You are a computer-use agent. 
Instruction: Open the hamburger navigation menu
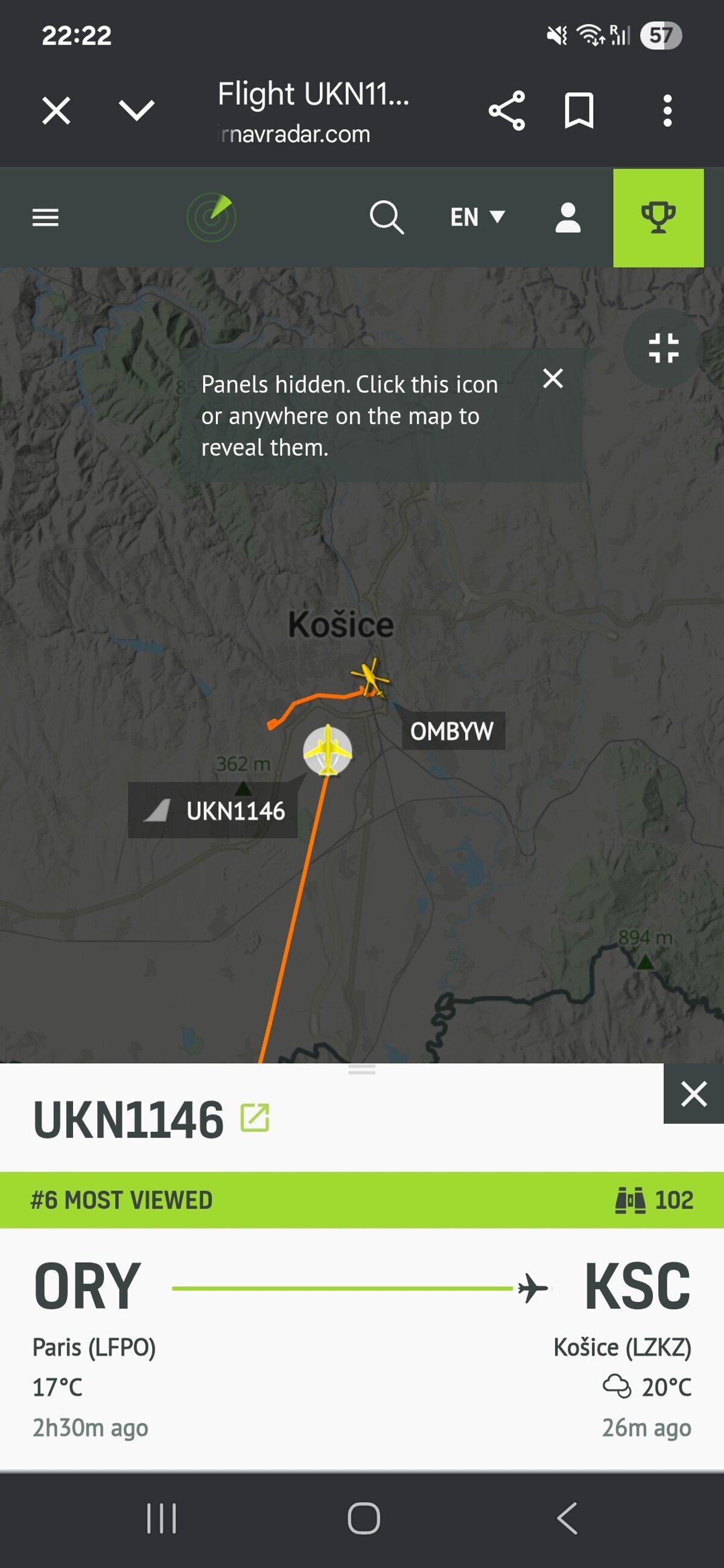click(46, 217)
